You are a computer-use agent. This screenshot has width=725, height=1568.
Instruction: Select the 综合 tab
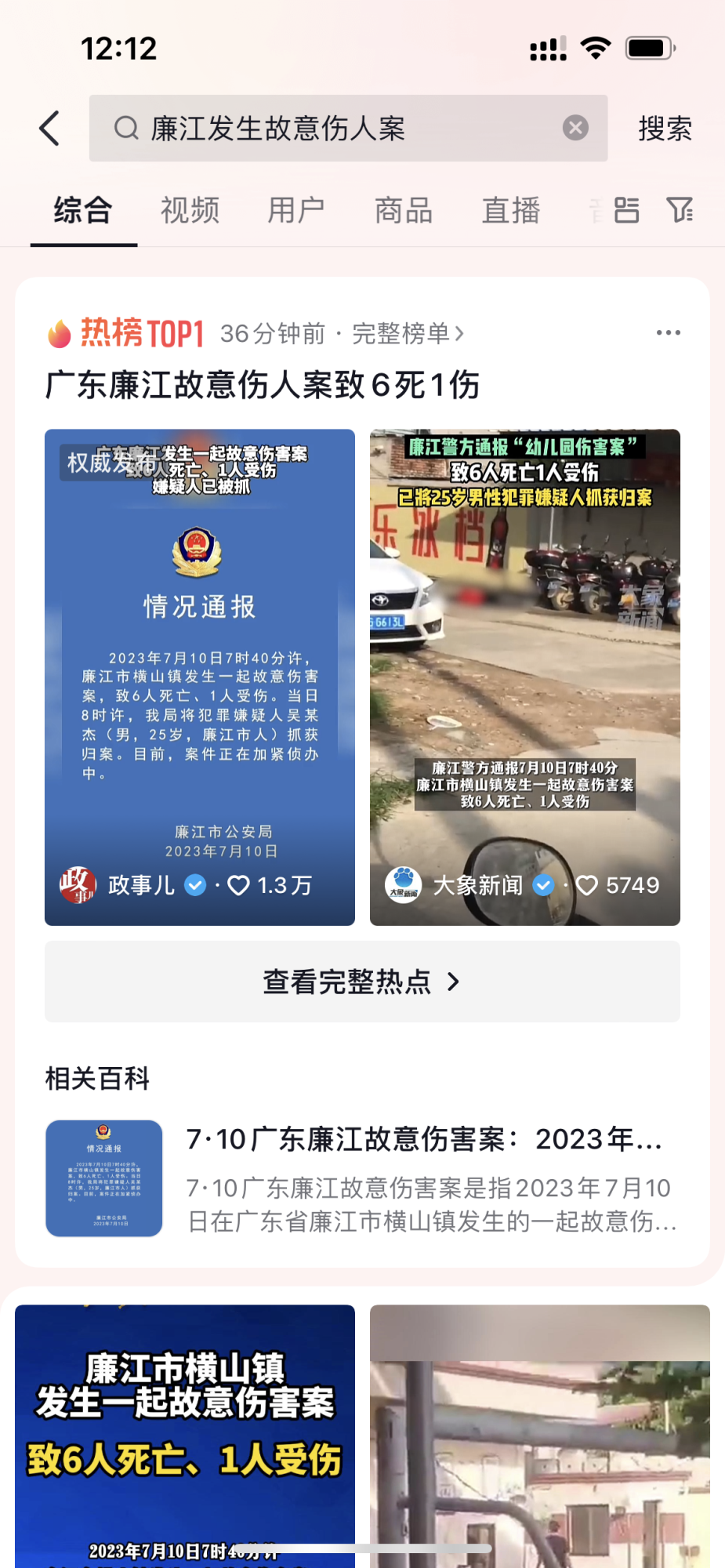pos(83,210)
